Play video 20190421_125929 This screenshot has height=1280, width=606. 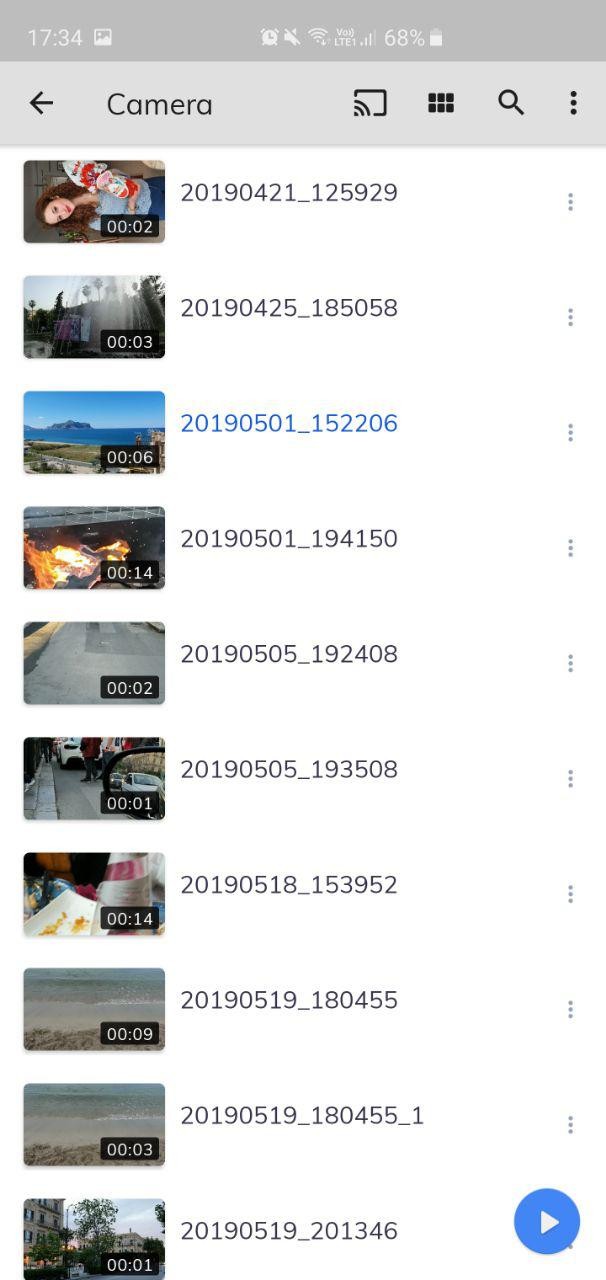[288, 193]
